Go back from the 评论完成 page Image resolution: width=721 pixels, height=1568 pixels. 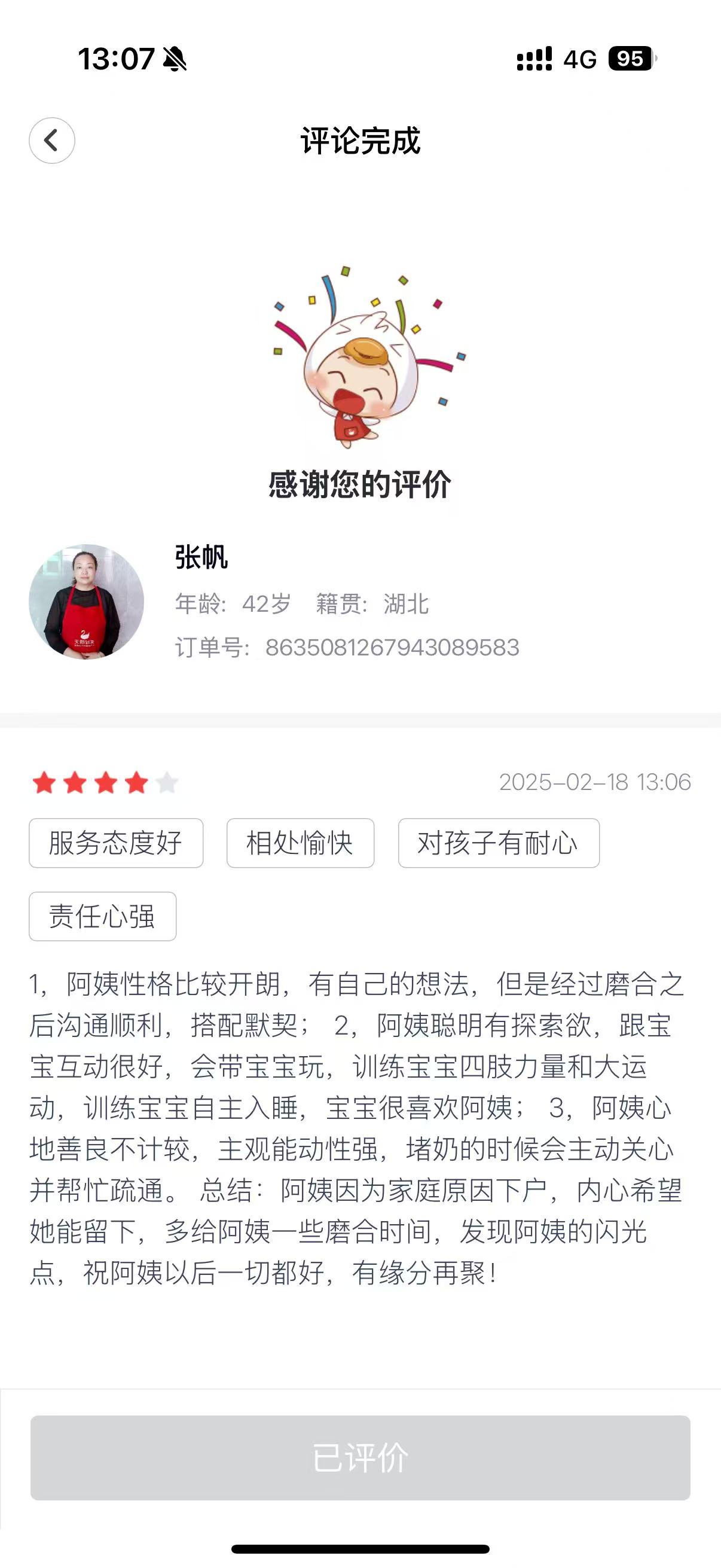click(x=52, y=141)
